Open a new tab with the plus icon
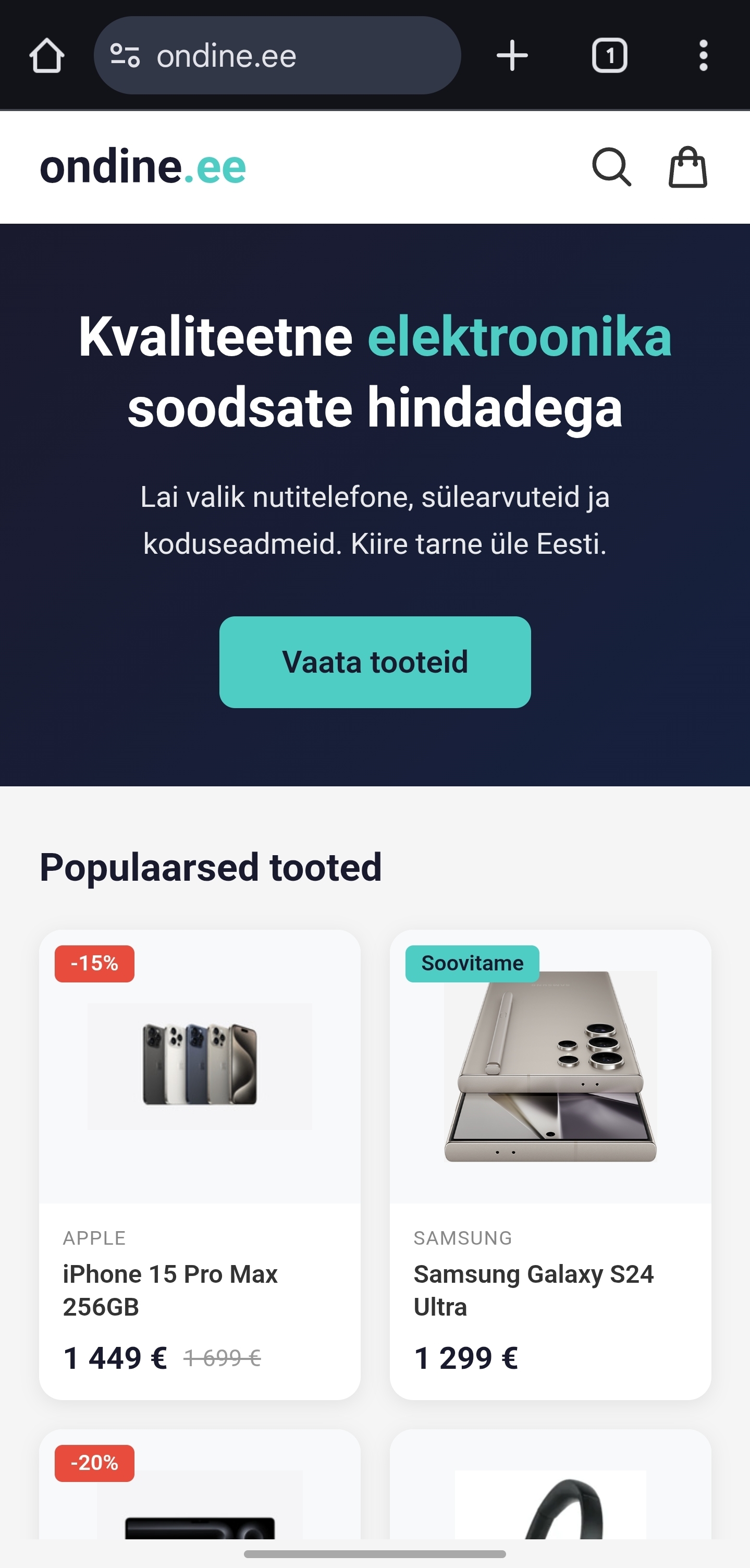The image size is (750, 1568). (512, 56)
